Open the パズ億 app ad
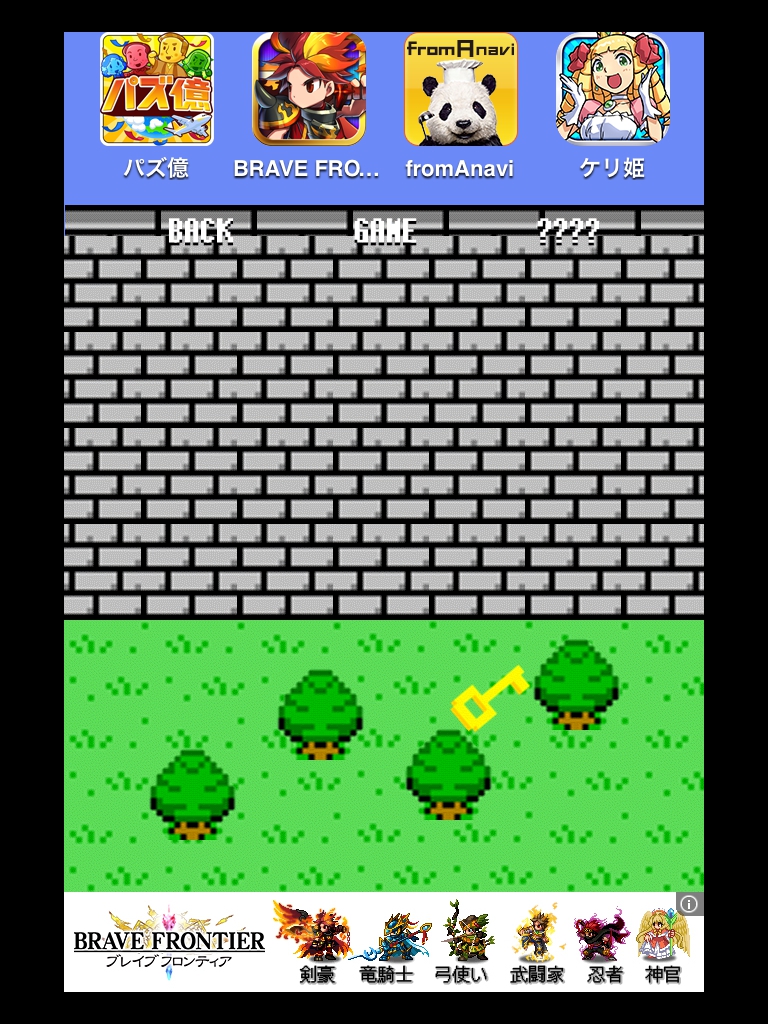Image resolution: width=768 pixels, height=1024 pixels. [x=156, y=90]
